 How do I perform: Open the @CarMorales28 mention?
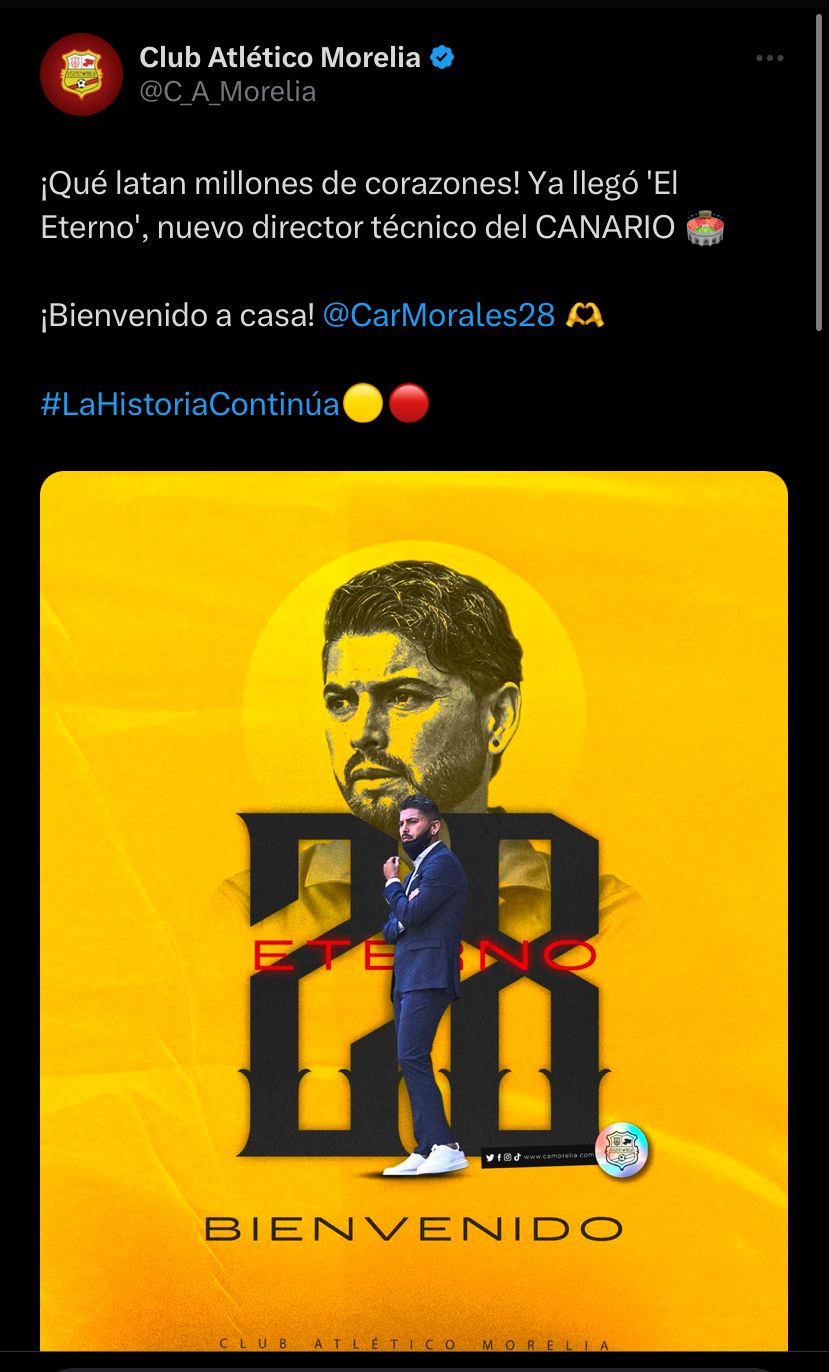(x=439, y=315)
